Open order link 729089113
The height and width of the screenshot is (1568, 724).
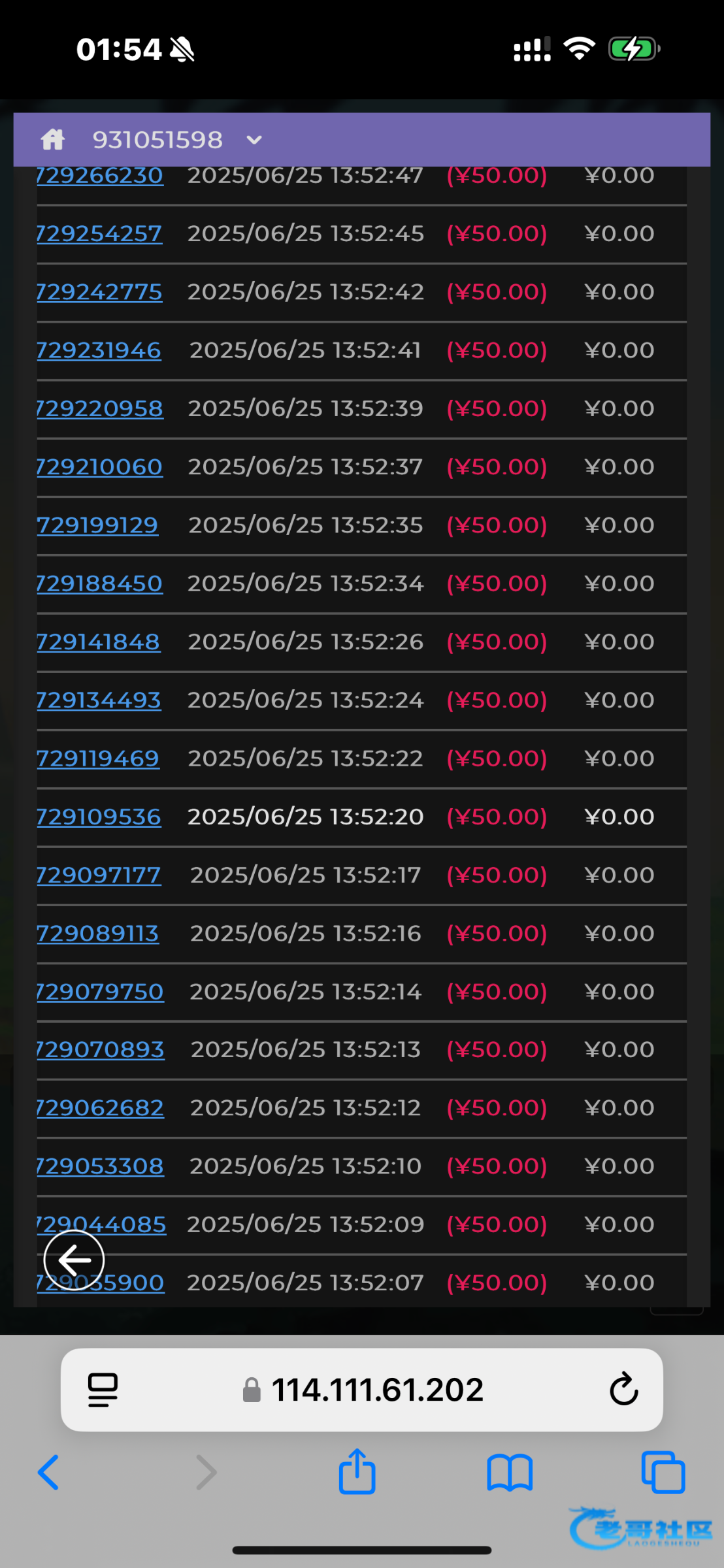point(98,934)
